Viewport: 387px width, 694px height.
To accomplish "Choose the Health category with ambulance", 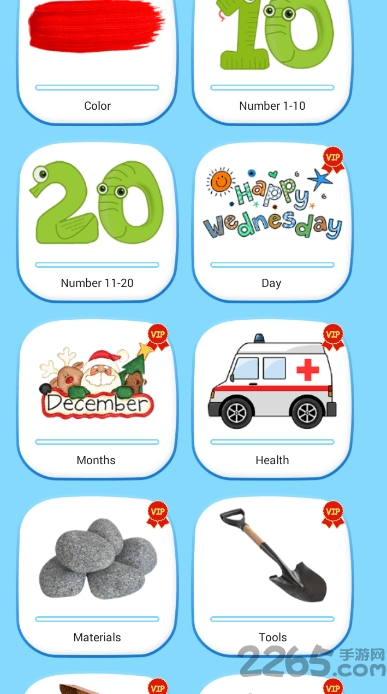I will tap(272, 399).
